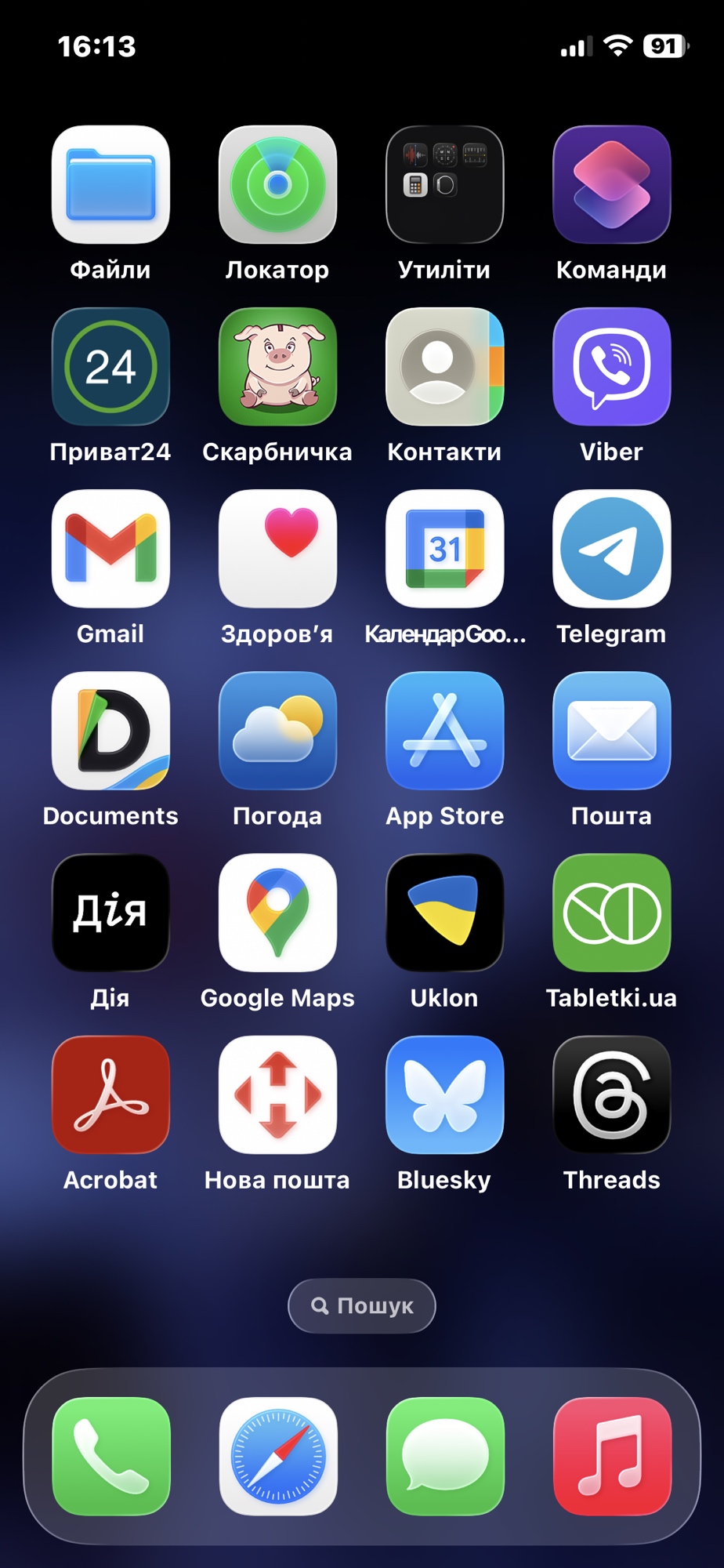The width and height of the screenshot is (724, 1568).
Task: Launch Viber messenger
Action: tap(611, 367)
